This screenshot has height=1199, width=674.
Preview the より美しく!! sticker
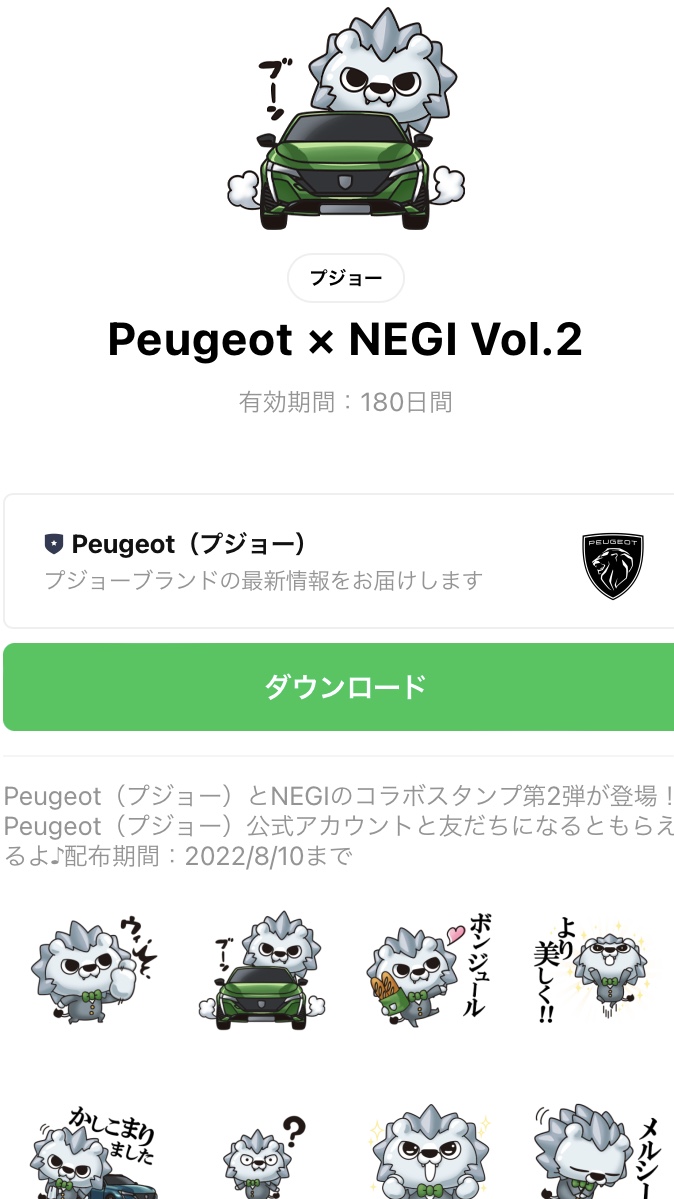click(x=590, y=965)
